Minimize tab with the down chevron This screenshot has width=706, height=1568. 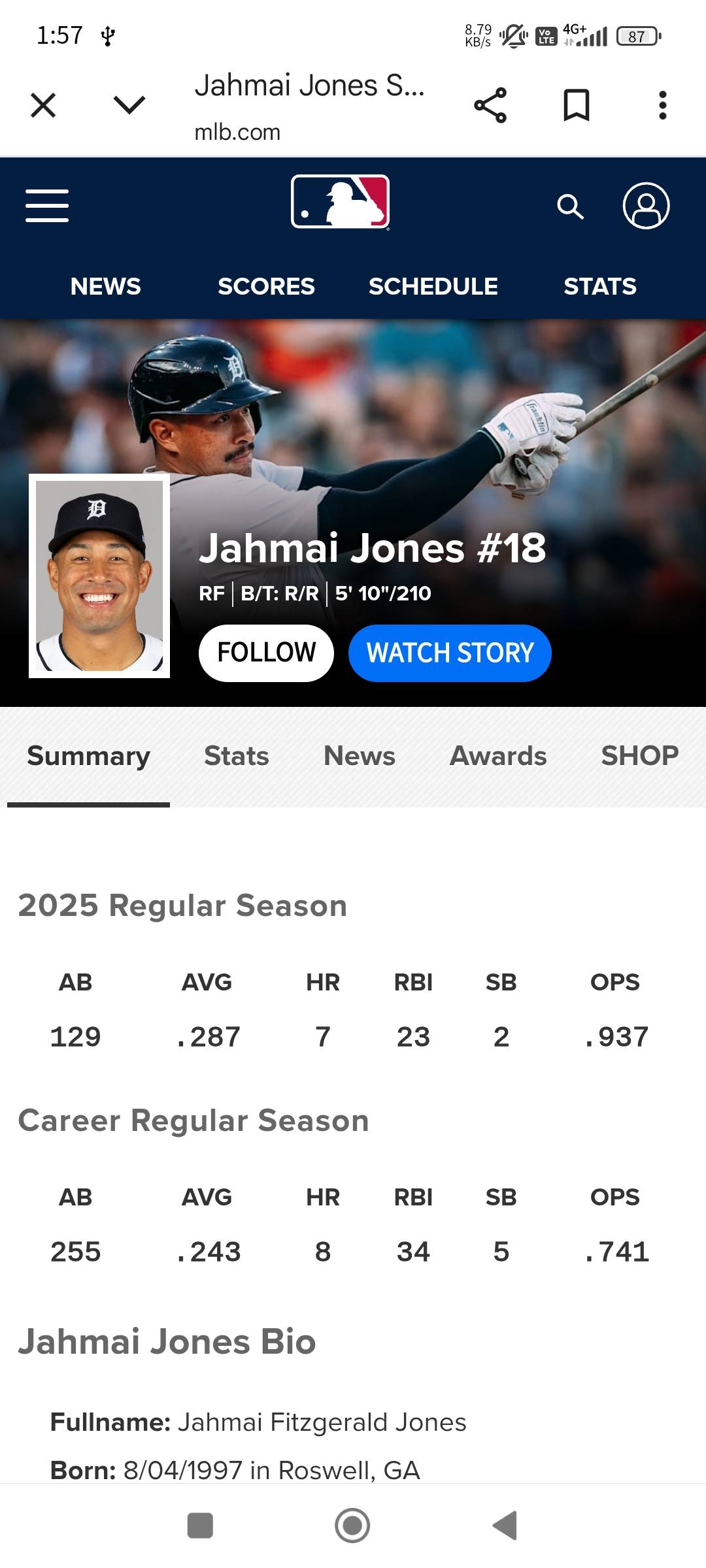(x=129, y=105)
